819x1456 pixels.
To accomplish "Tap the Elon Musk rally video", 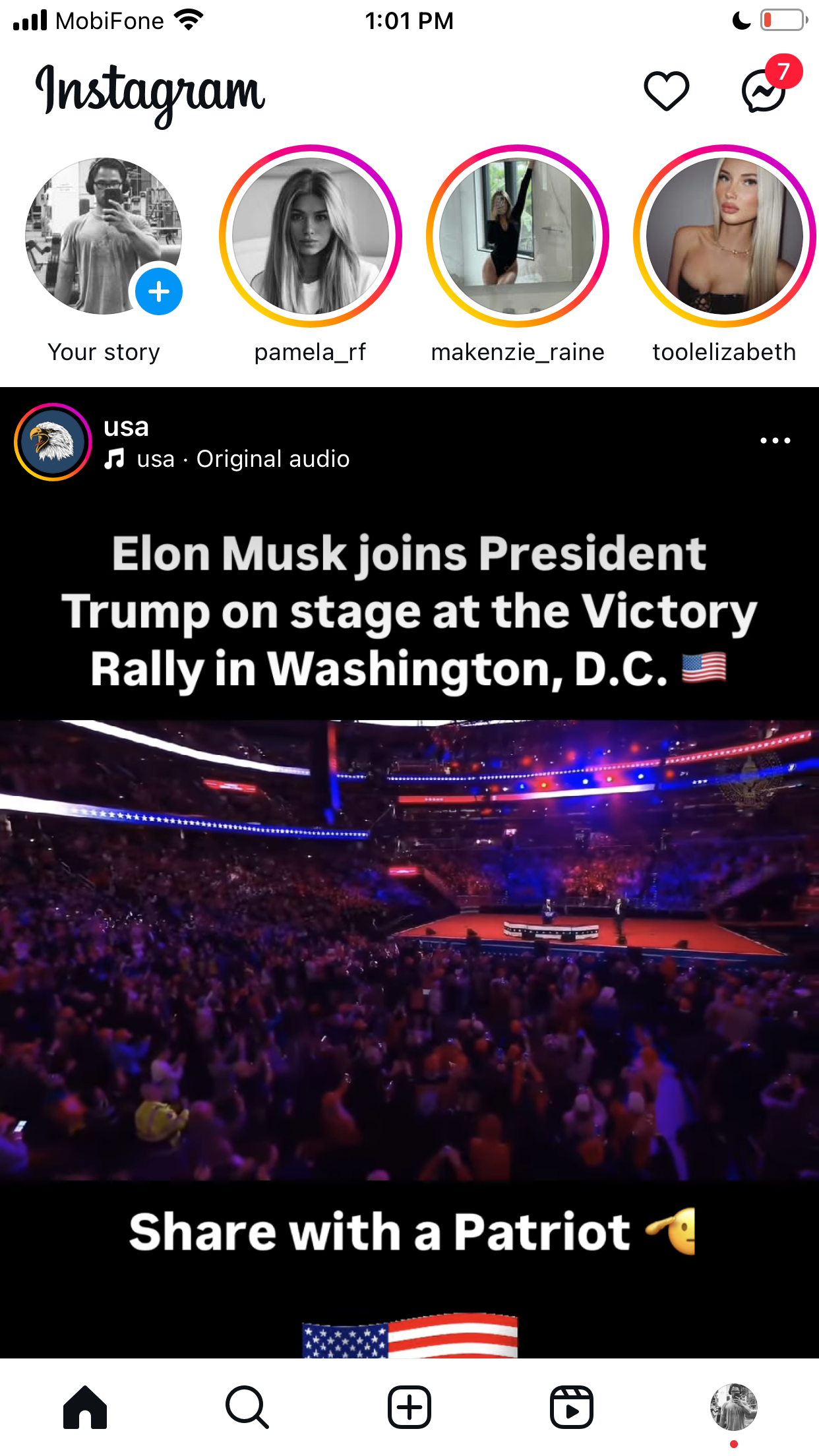I will click(x=409, y=950).
